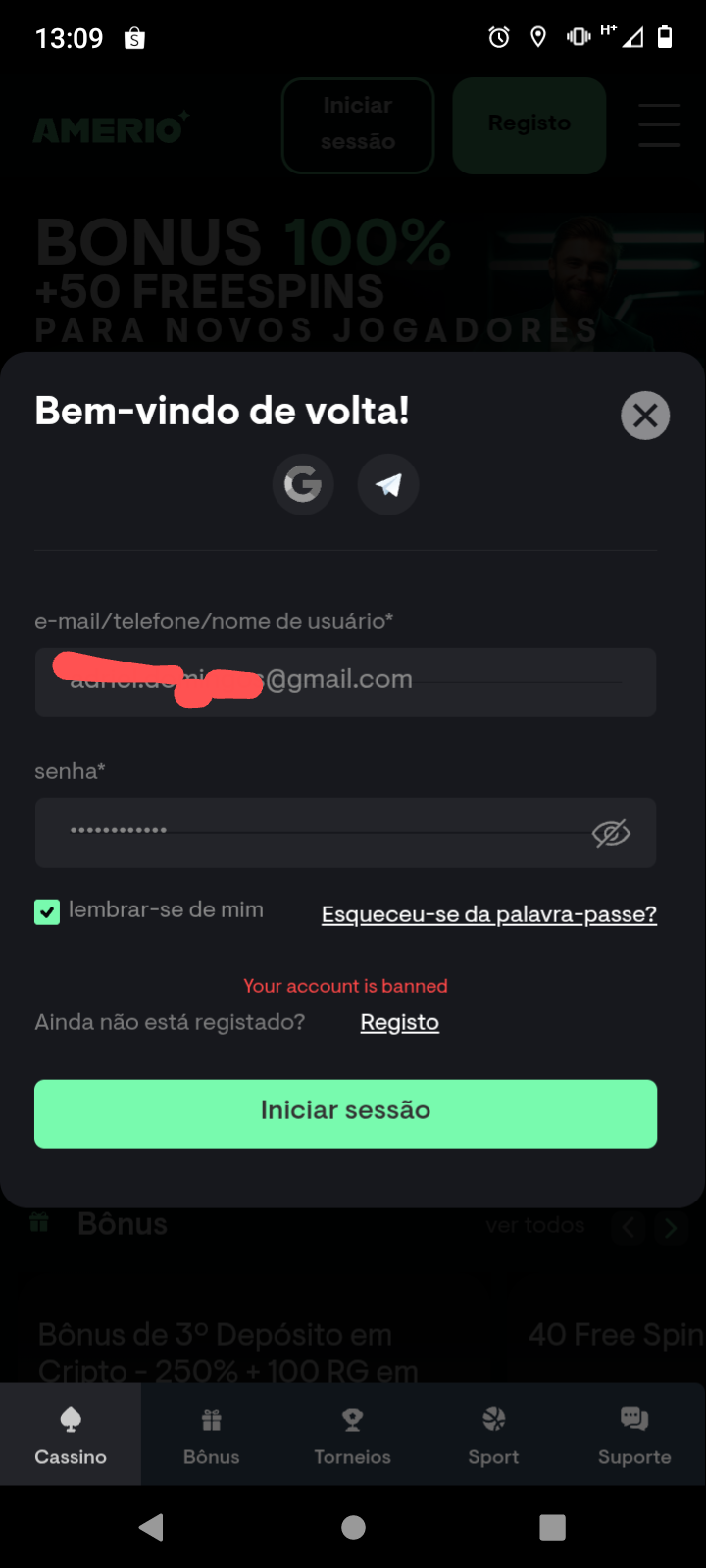Switch to the Cassino tab

tap(71, 1436)
